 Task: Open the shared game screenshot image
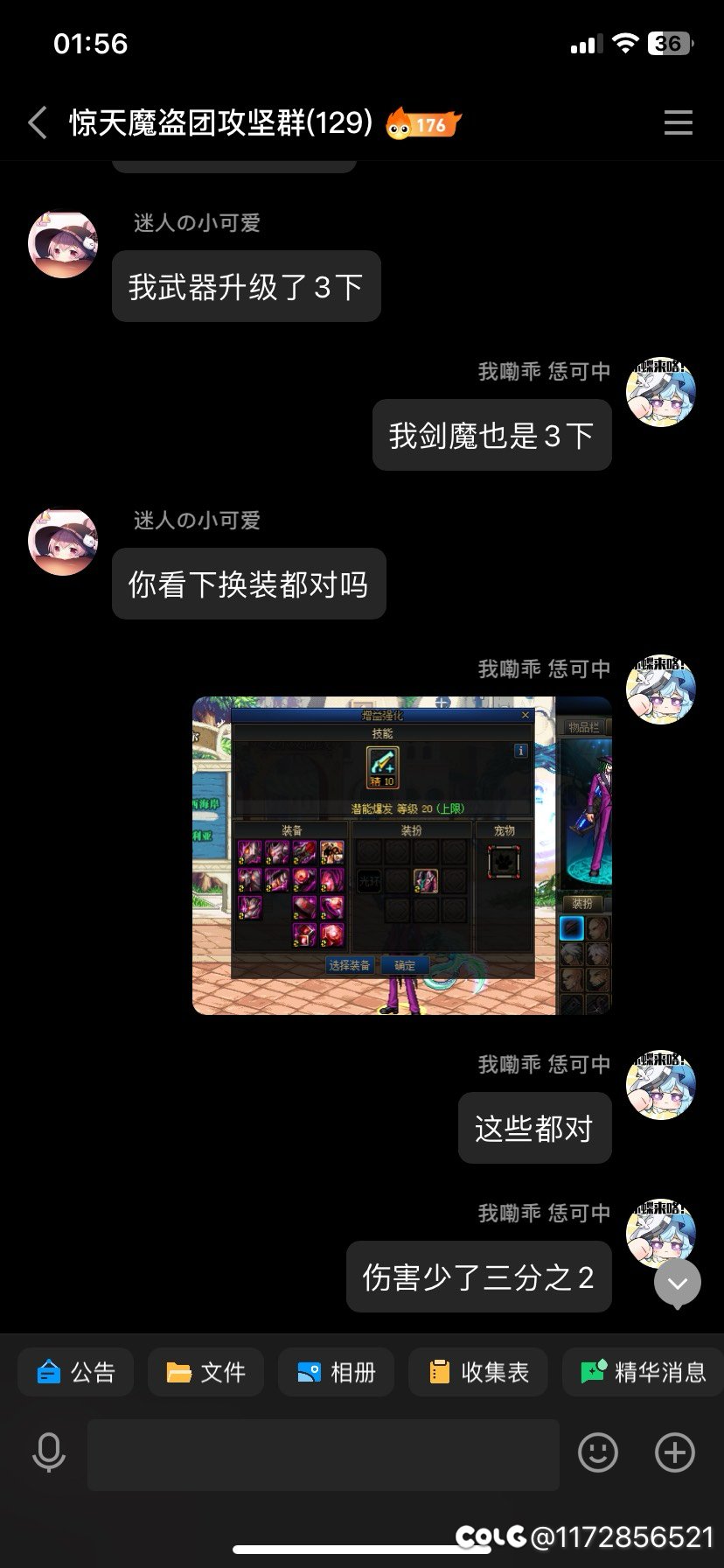point(401,855)
